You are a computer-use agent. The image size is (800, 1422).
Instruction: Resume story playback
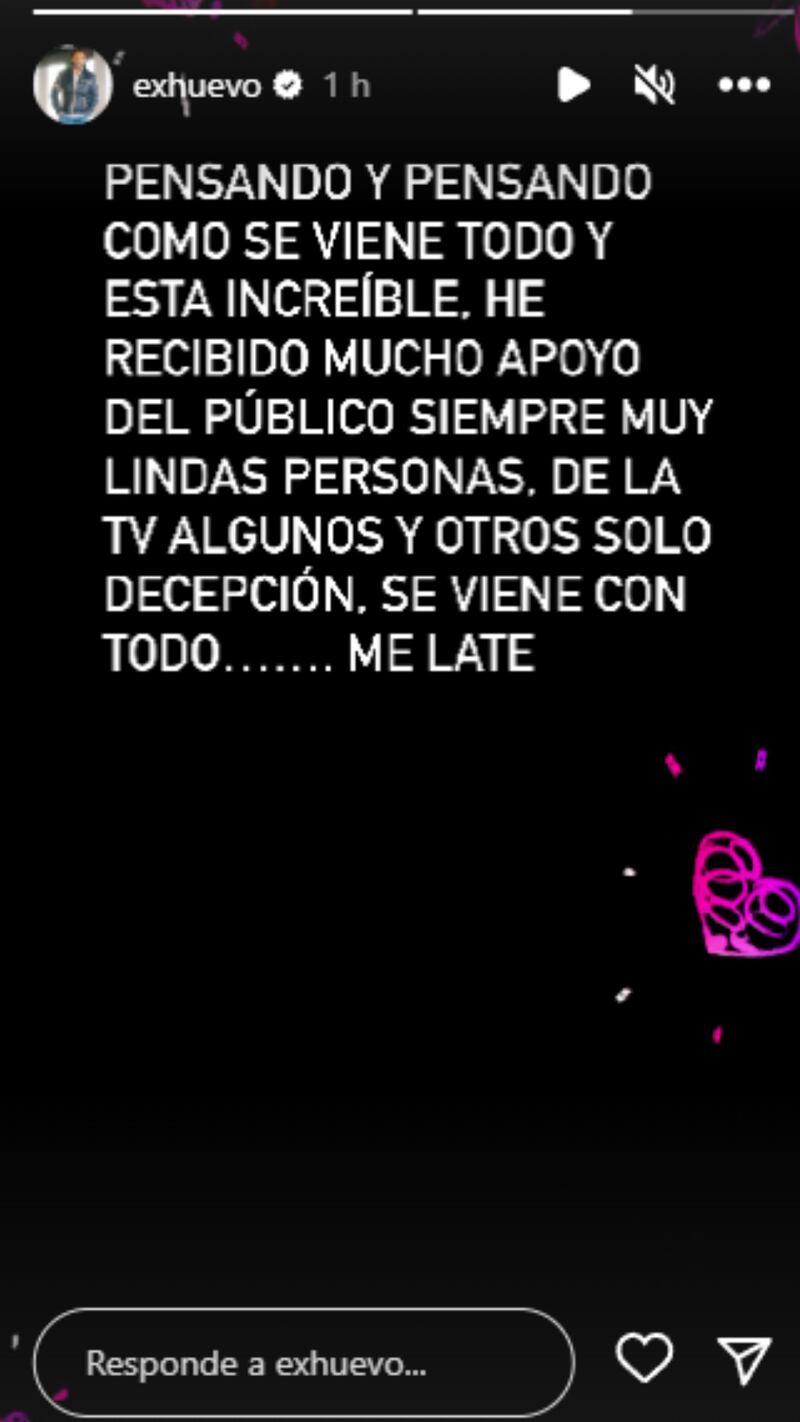(x=573, y=86)
